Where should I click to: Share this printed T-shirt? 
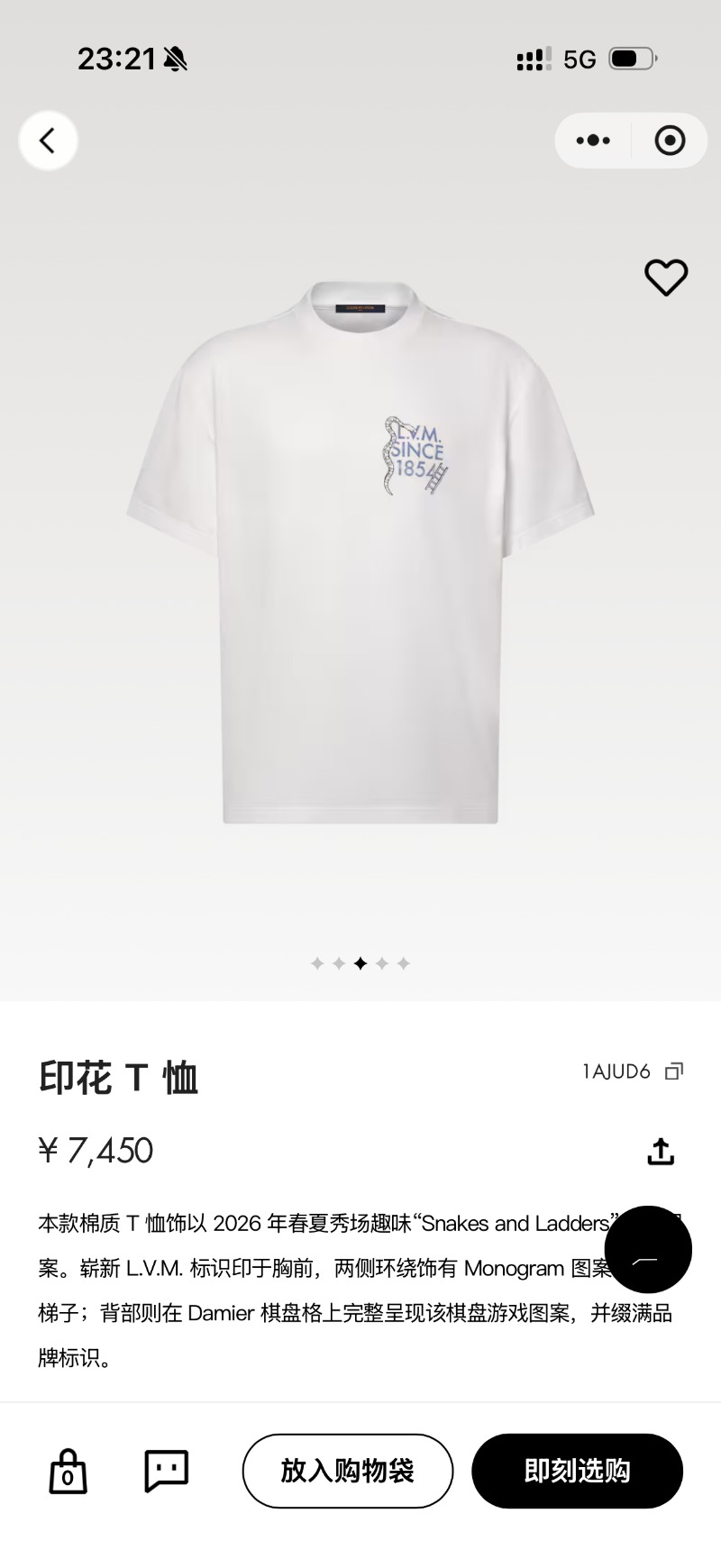pyautogui.click(x=661, y=1151)
